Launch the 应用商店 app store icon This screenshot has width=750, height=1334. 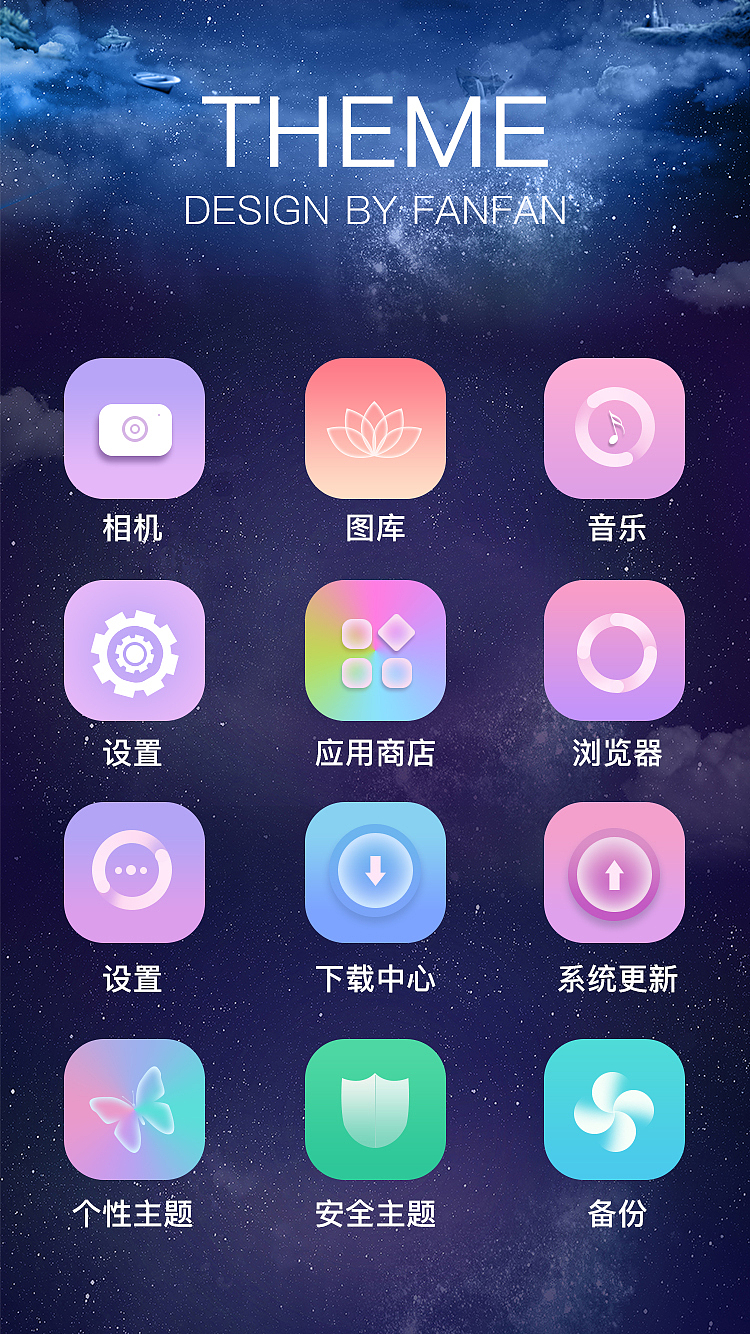(x=375, y=652)
